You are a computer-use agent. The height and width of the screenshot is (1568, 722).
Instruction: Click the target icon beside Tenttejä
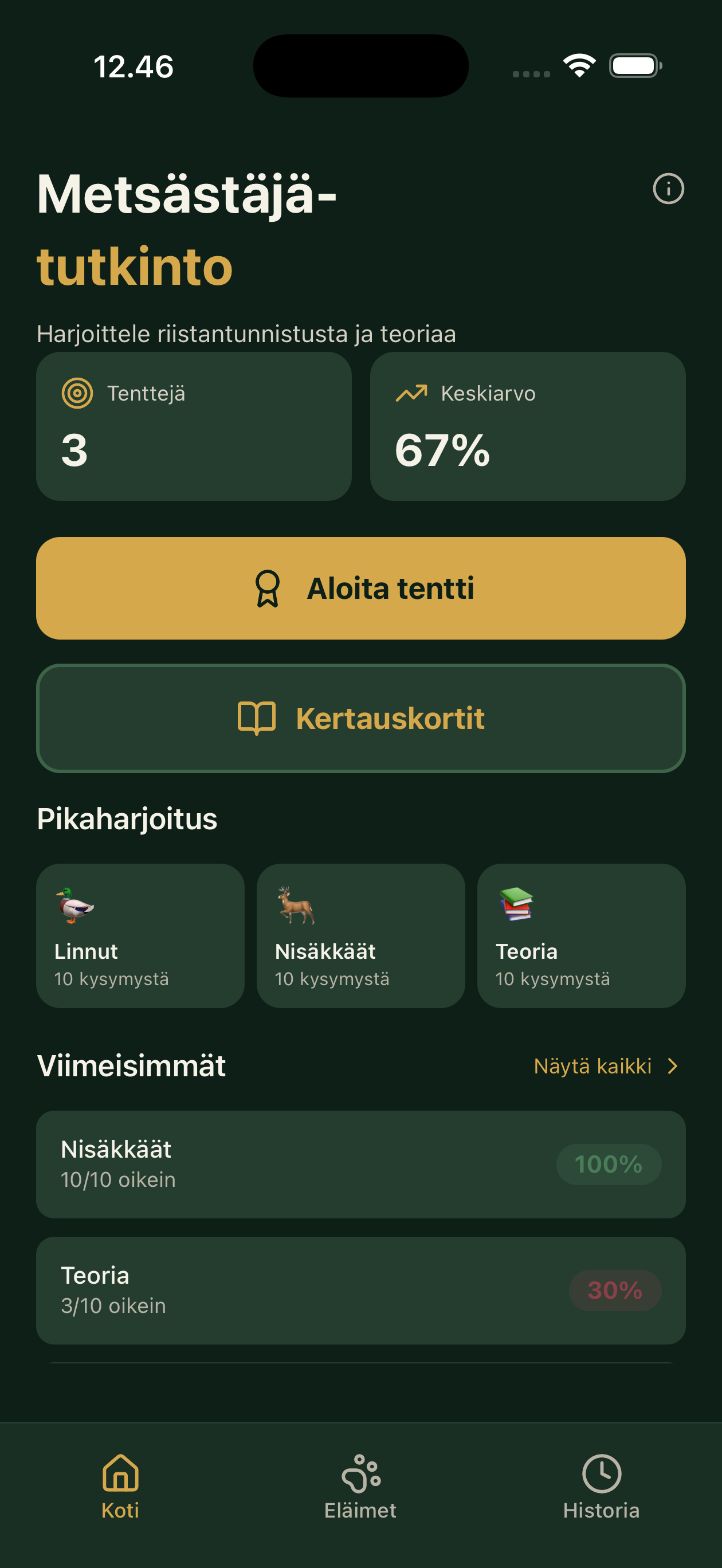click(80, 393)
